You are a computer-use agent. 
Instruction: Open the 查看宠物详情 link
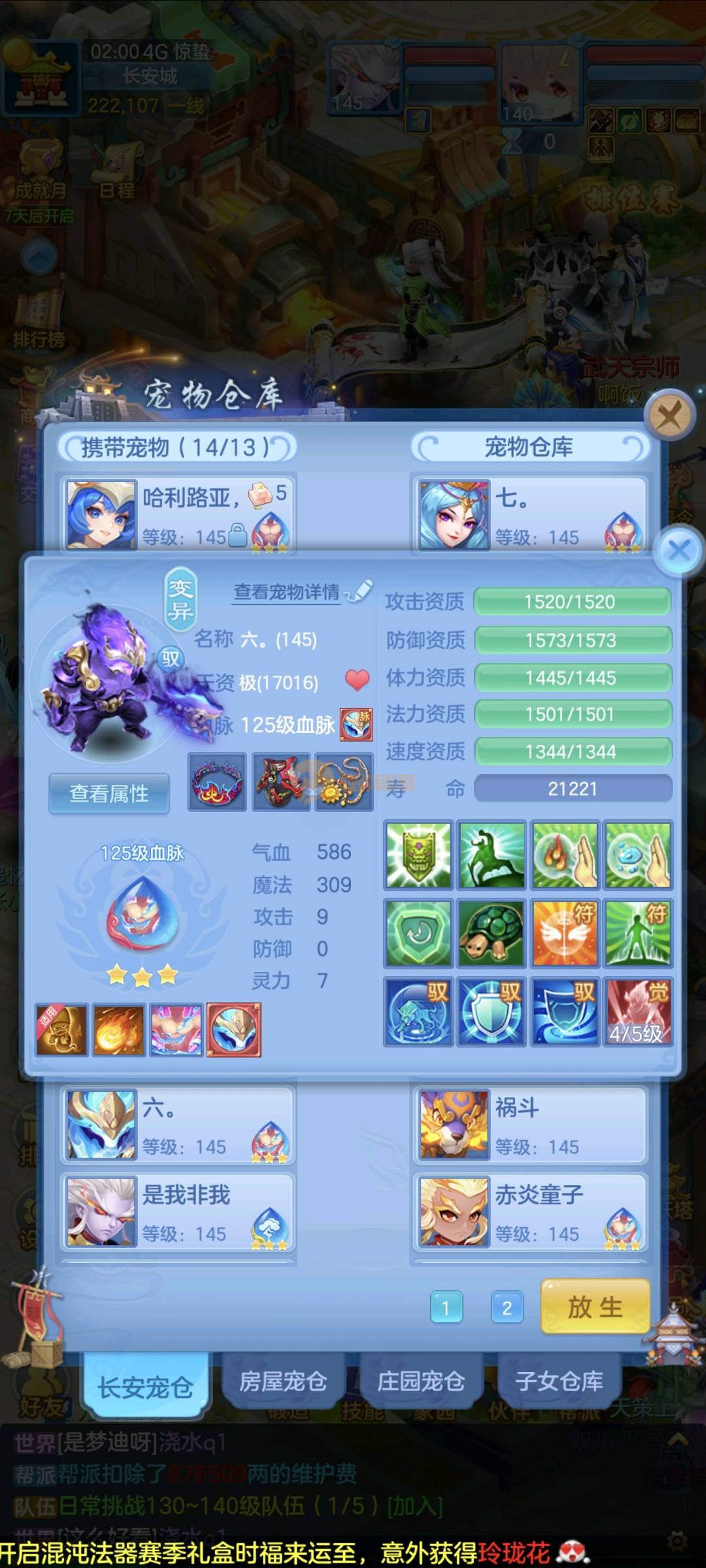coord(288,592)
